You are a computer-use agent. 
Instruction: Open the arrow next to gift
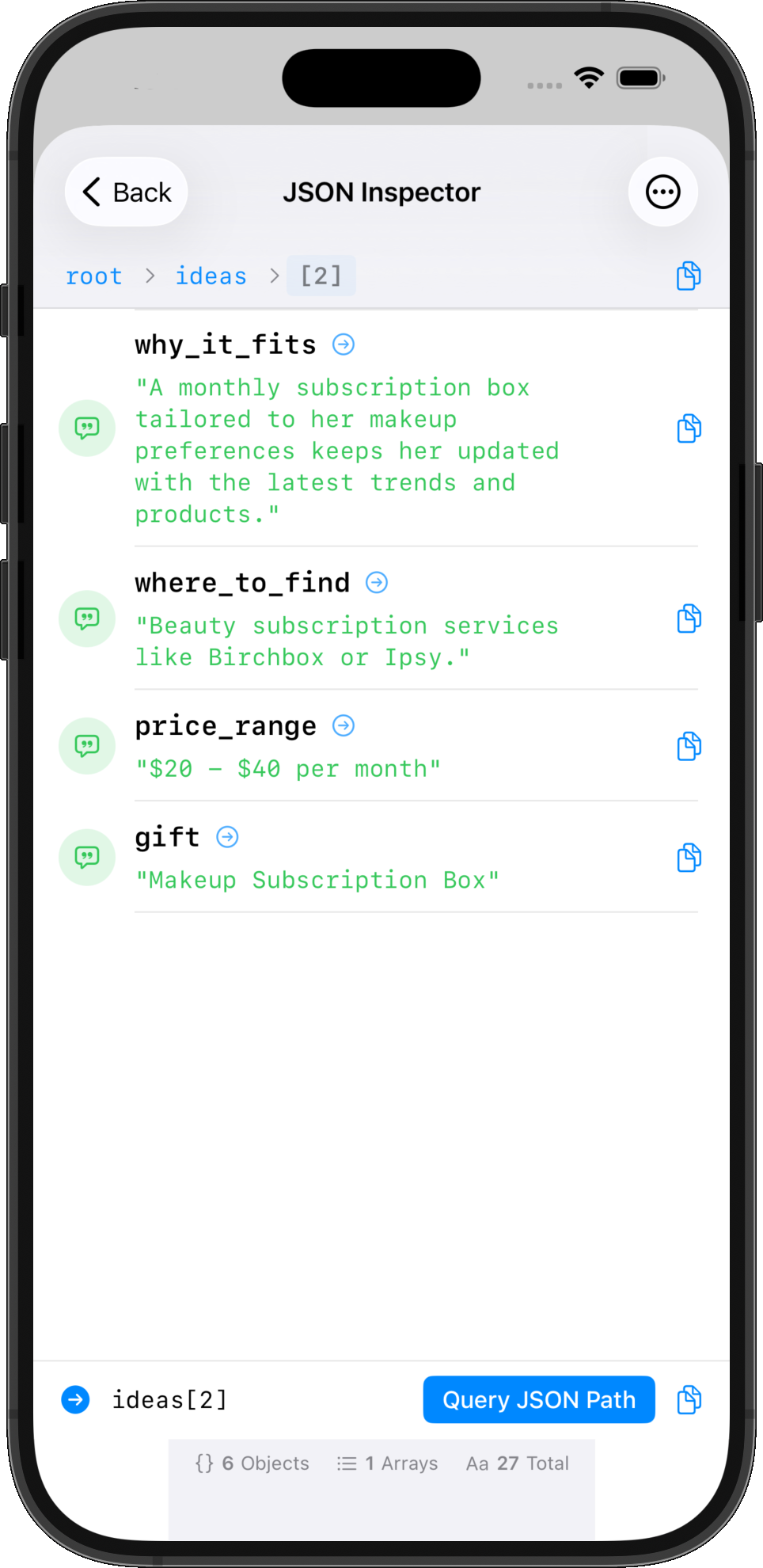click(227, 837)
